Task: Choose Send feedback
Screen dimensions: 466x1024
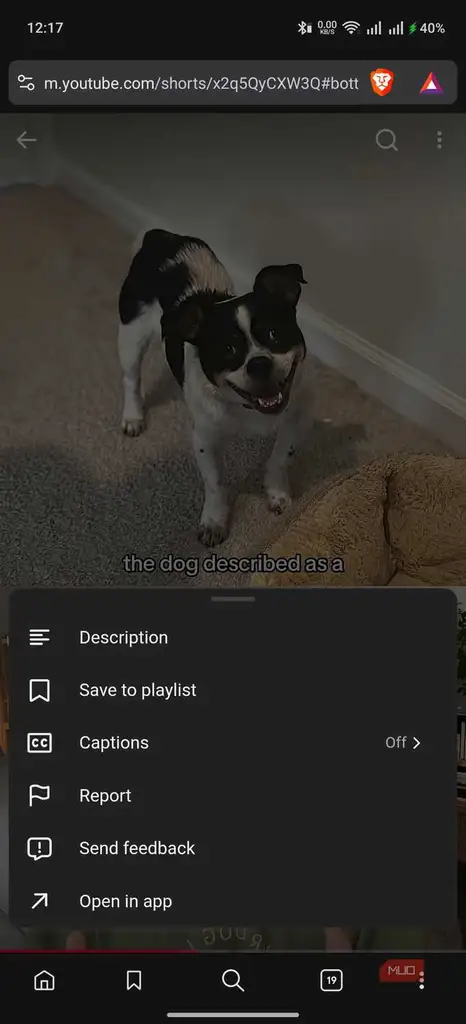Action: [233, 848]
